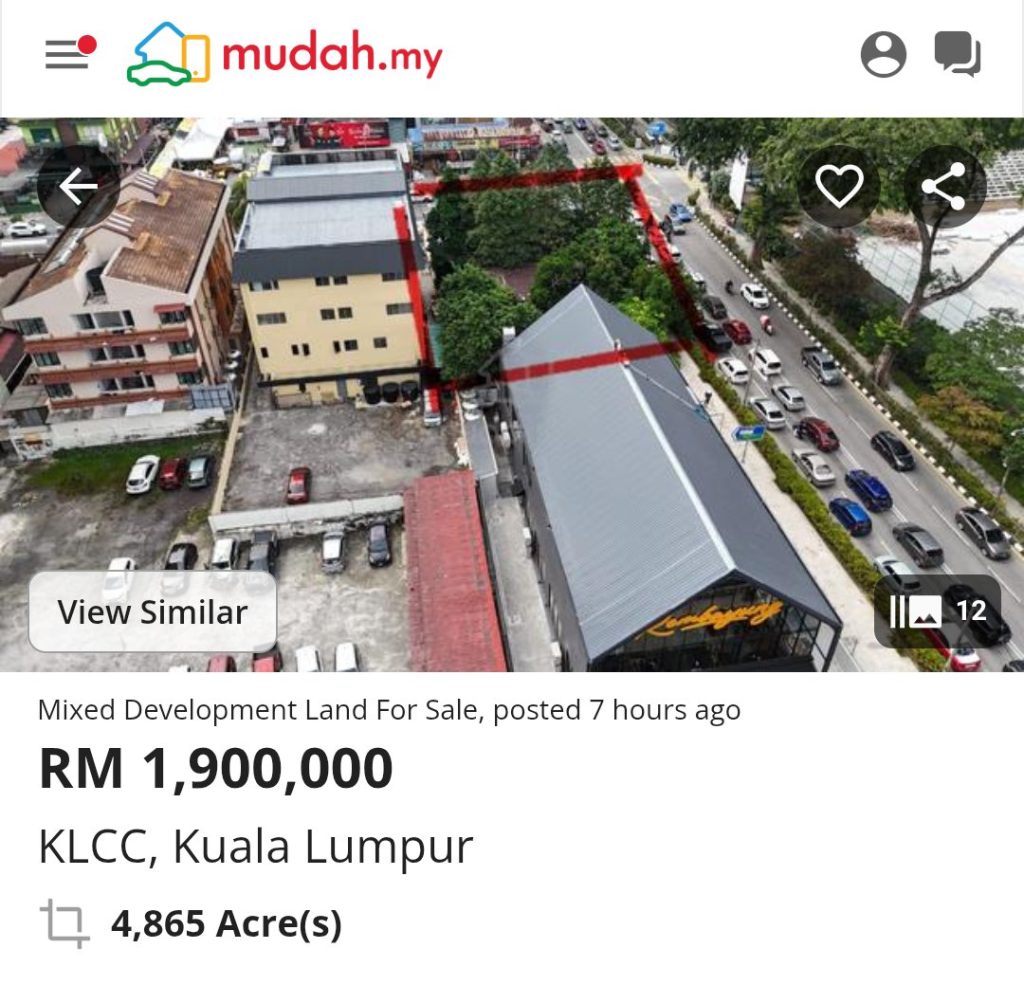Open the hamburger menu
The image size is (1024, 985).
(x=69, y=54)
